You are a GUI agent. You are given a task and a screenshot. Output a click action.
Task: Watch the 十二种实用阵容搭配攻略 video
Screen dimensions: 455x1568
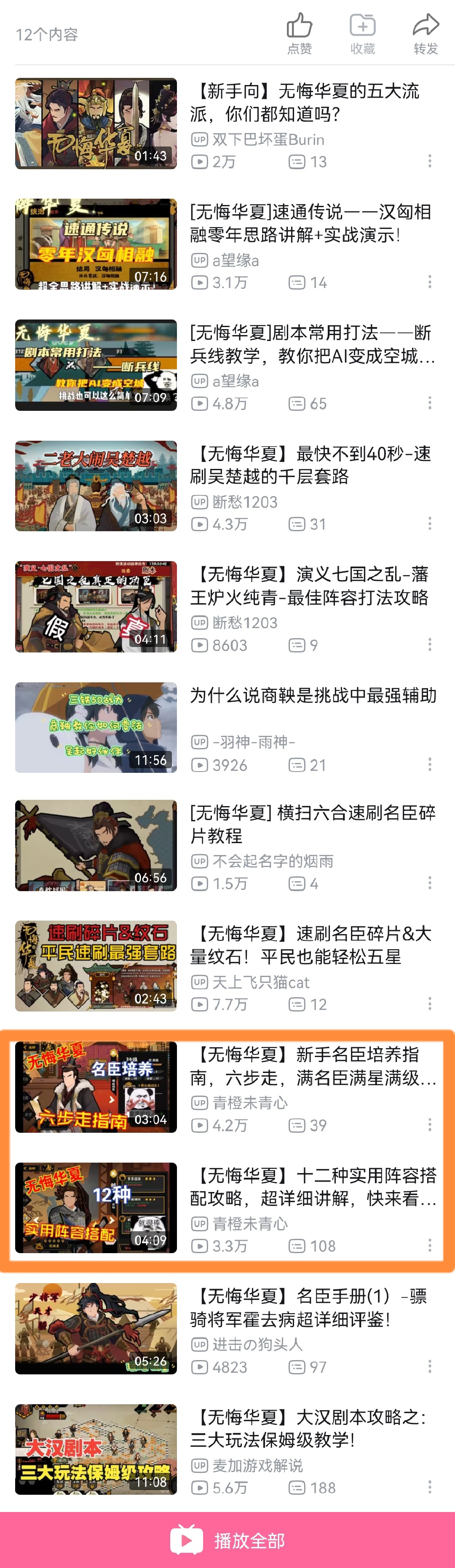312,1186
